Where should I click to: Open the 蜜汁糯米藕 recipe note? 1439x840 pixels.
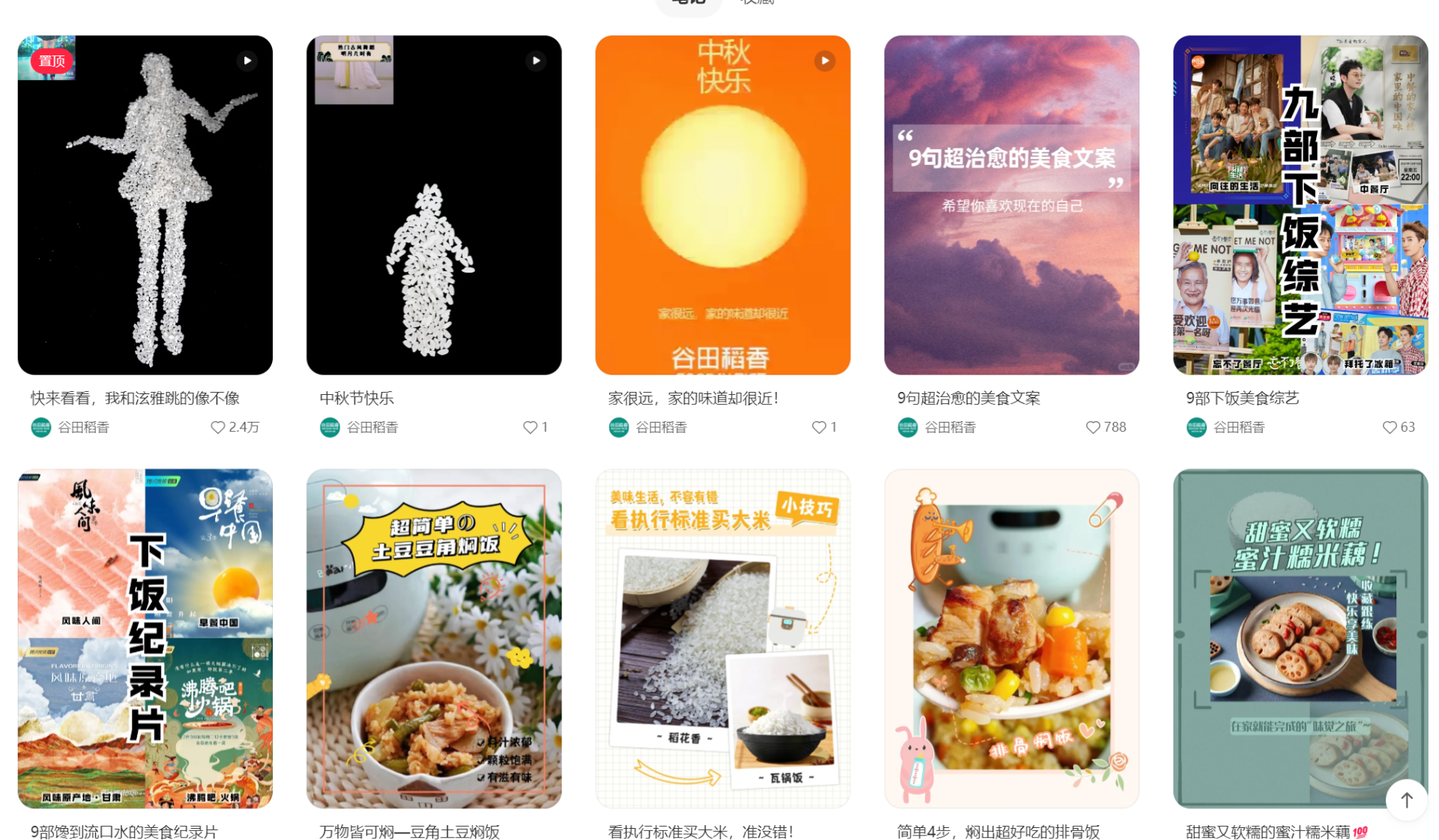click(x=1300, y=638)
